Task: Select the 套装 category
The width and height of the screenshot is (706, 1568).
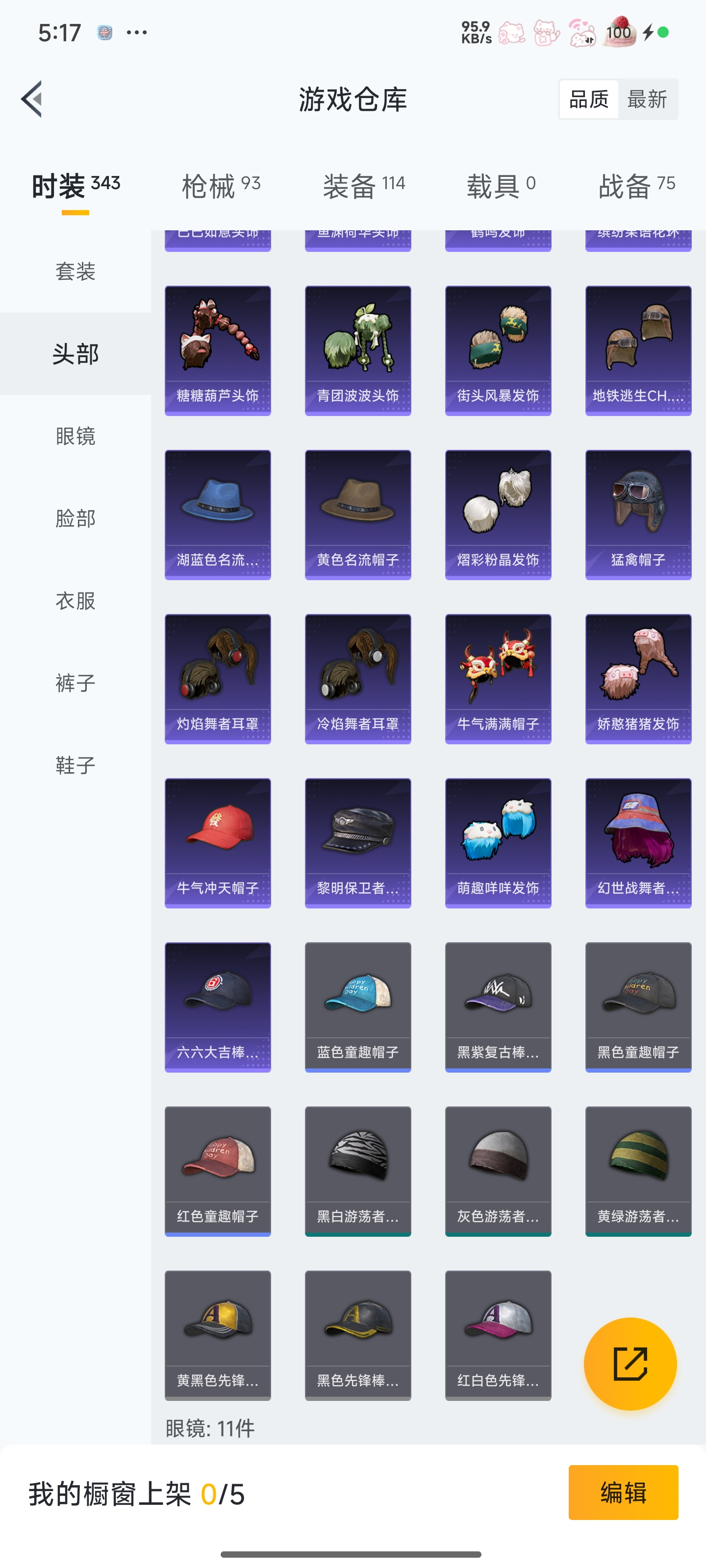Action: click(x=76, y=271)
